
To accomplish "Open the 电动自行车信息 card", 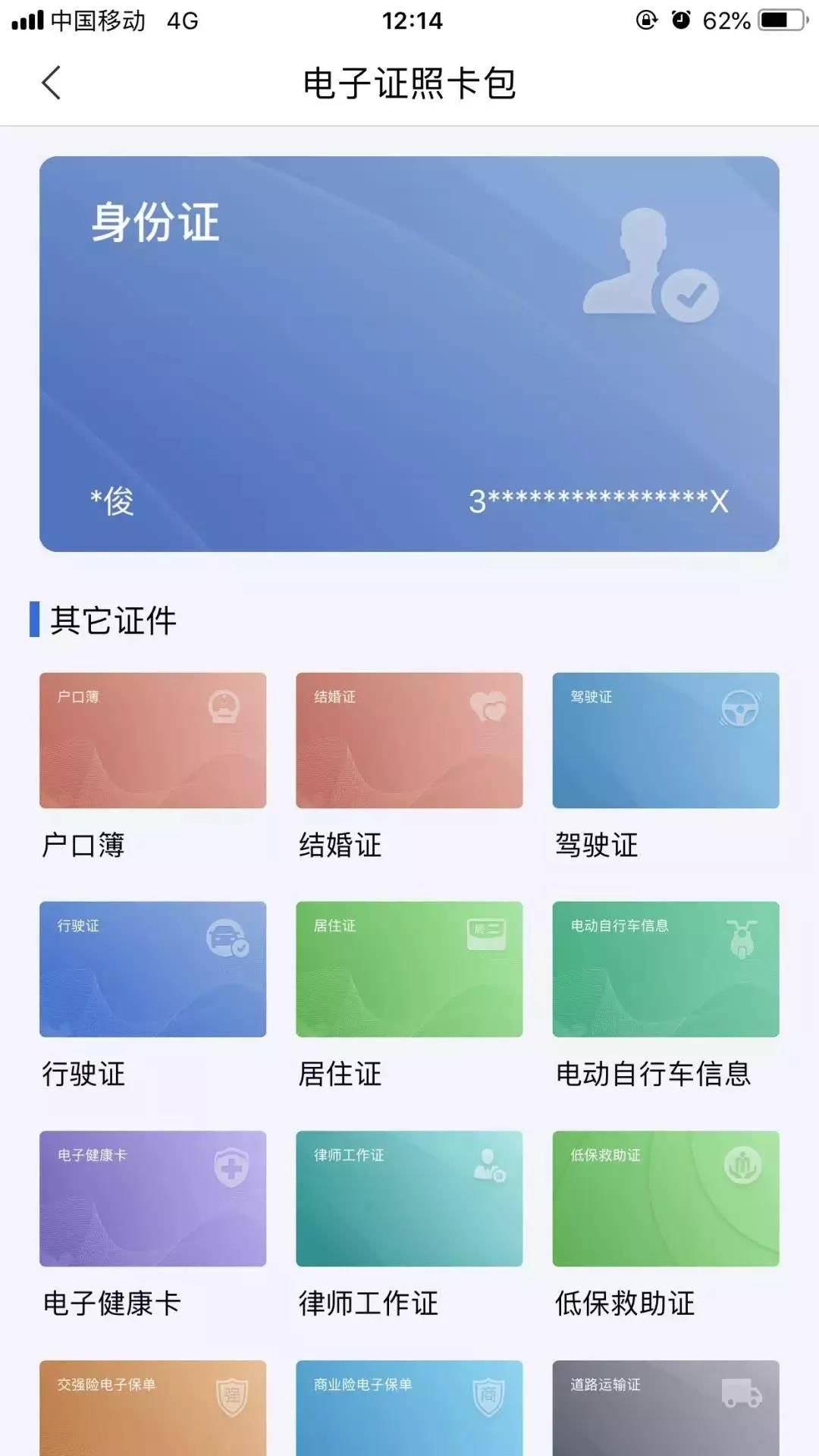I will [665, 969].
